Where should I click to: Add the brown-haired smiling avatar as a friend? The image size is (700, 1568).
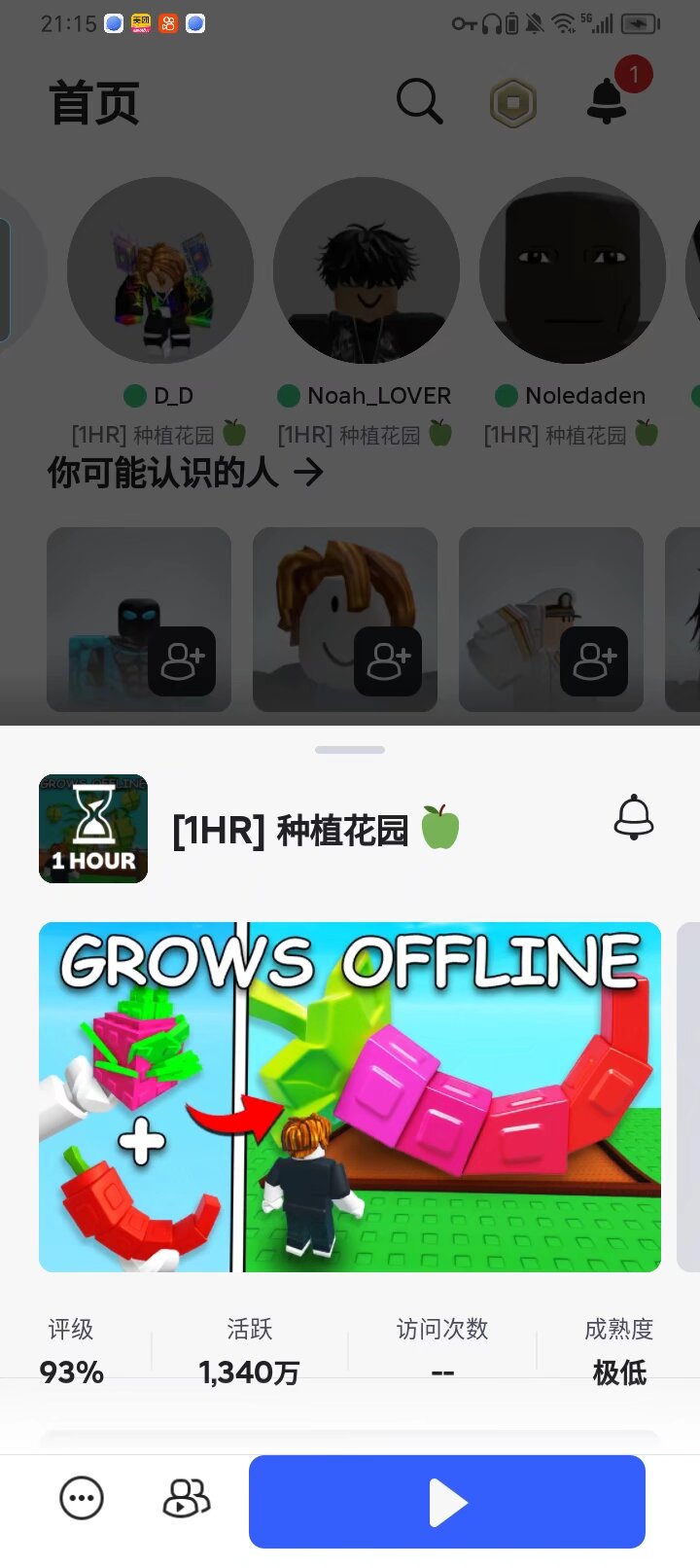coord(388,661)
